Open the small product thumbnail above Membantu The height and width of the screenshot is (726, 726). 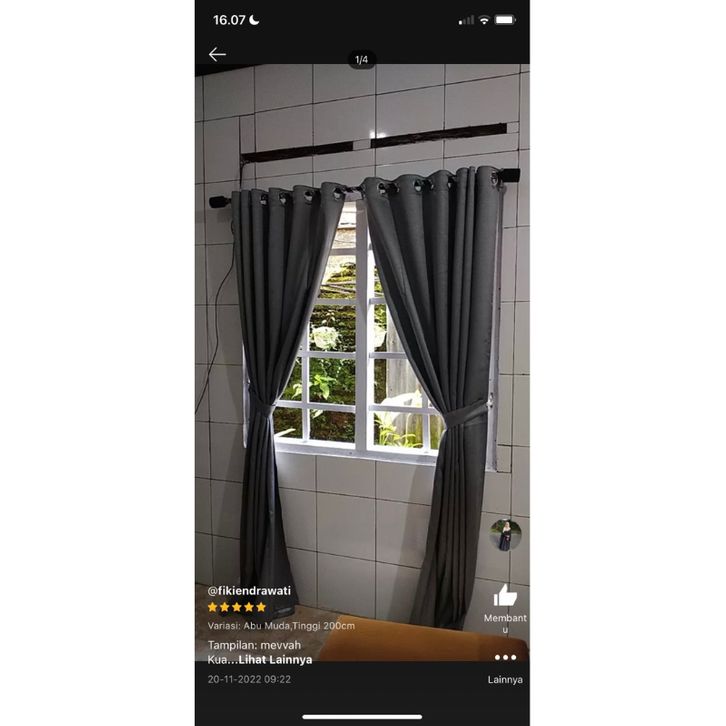pyautogui.click(x=505, y=535)
